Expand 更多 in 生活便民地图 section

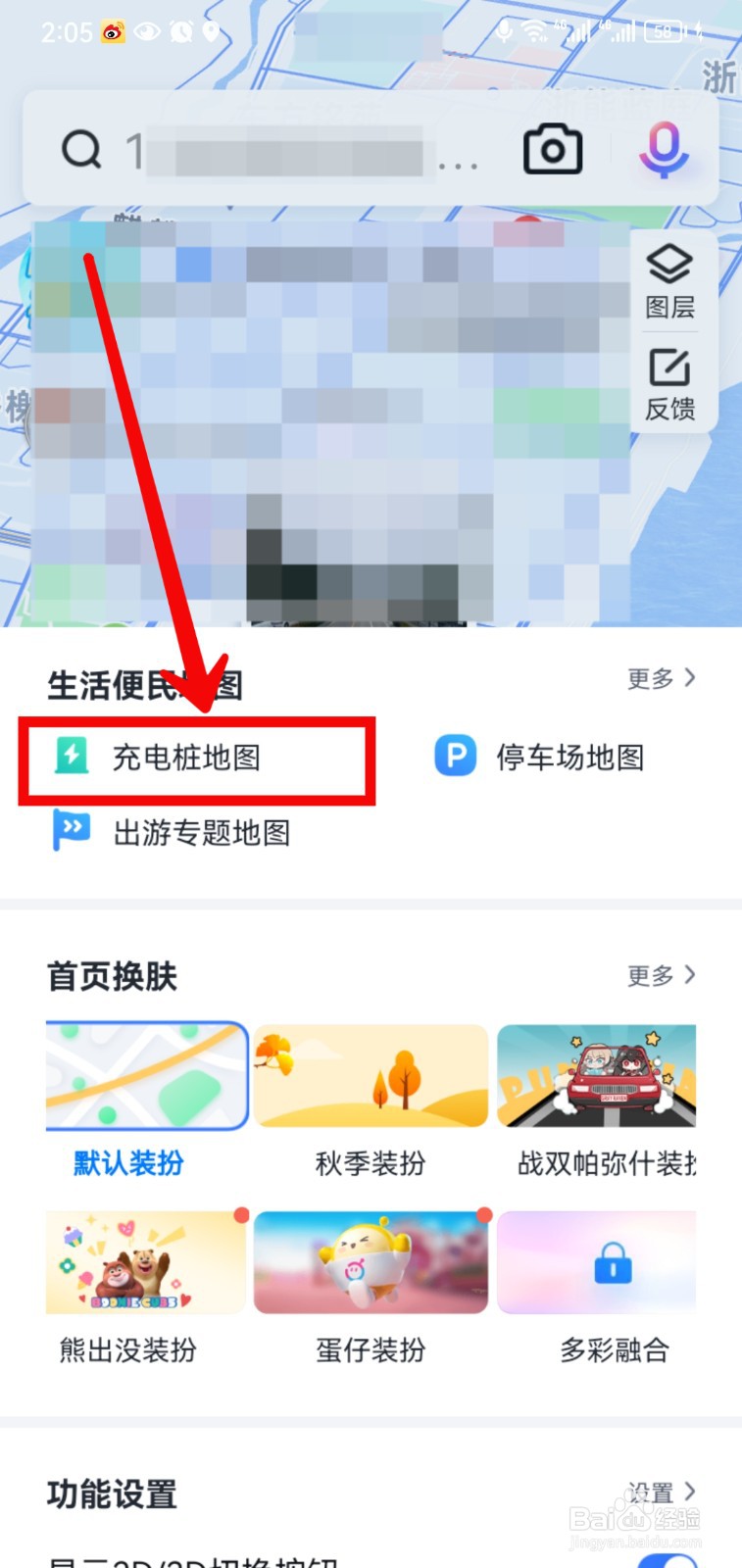661,678
